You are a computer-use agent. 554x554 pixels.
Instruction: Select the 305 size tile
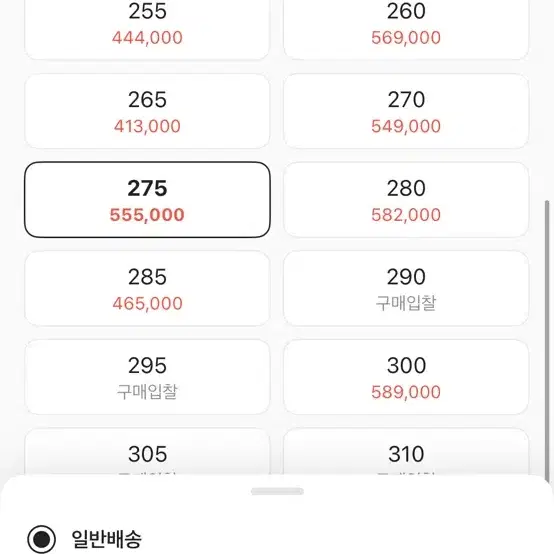pos(147,452)
